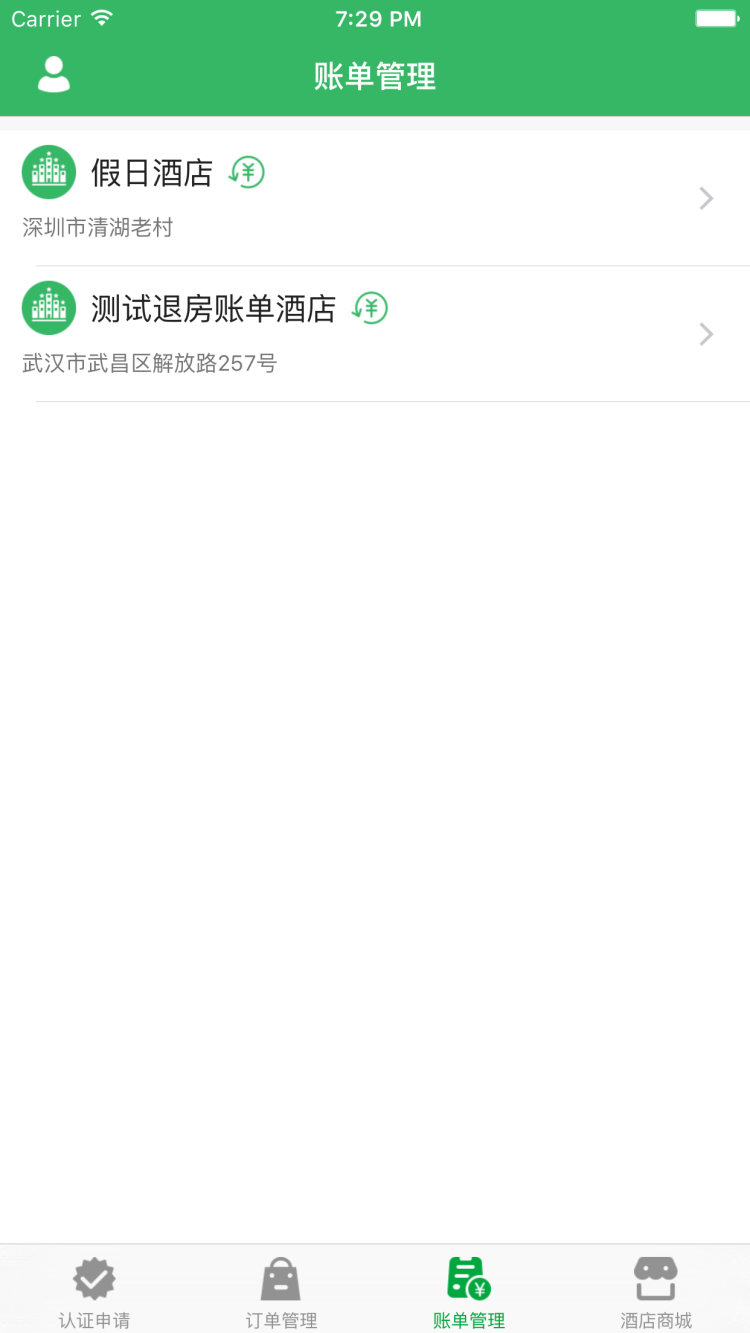Image resolution: width=750 pixels, height=1333 pixels.
Task: Click the address 武汉市武昌区解放路257号
Action: [150, 363]
